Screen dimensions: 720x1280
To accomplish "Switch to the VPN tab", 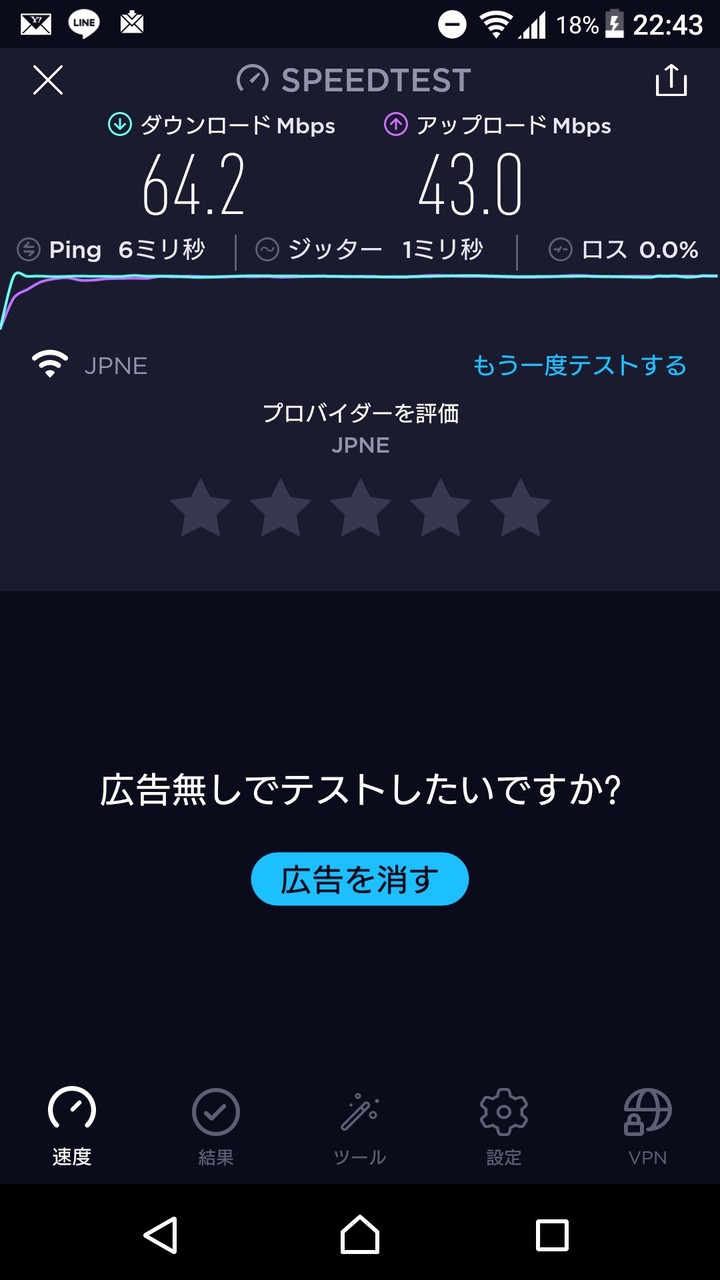I will click(648, 1127).
